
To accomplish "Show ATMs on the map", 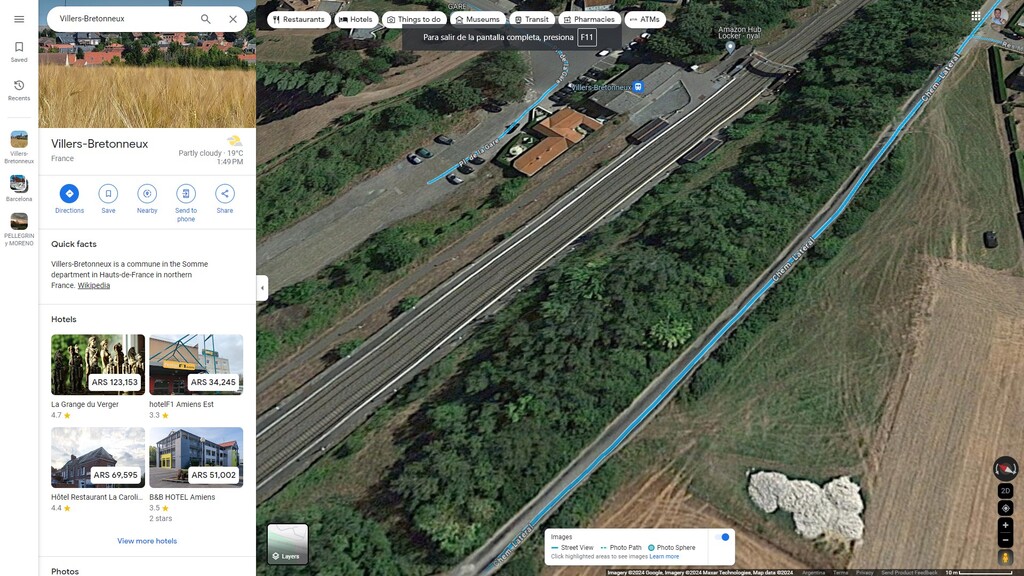I will [645, 19].
